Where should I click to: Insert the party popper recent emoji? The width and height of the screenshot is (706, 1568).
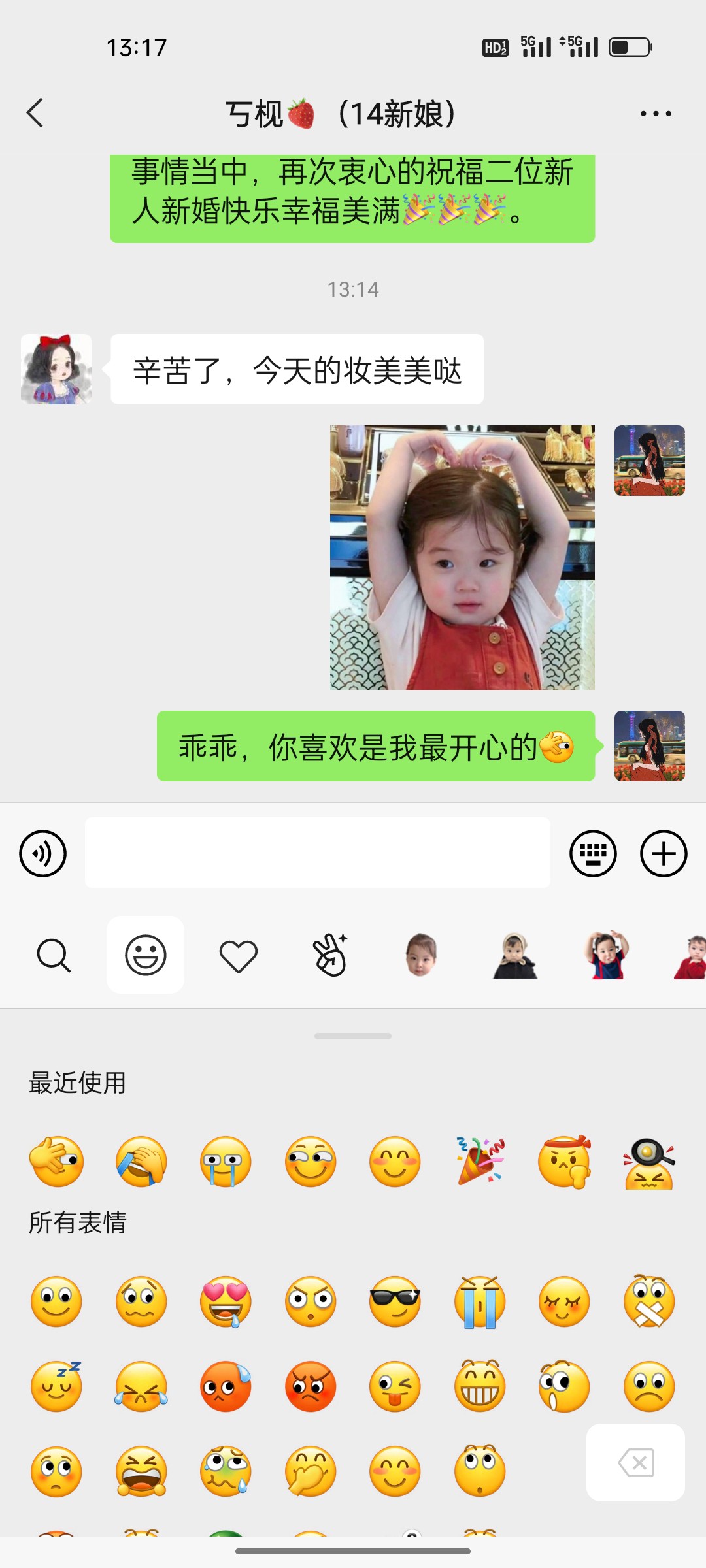[x=480, y=1161]
